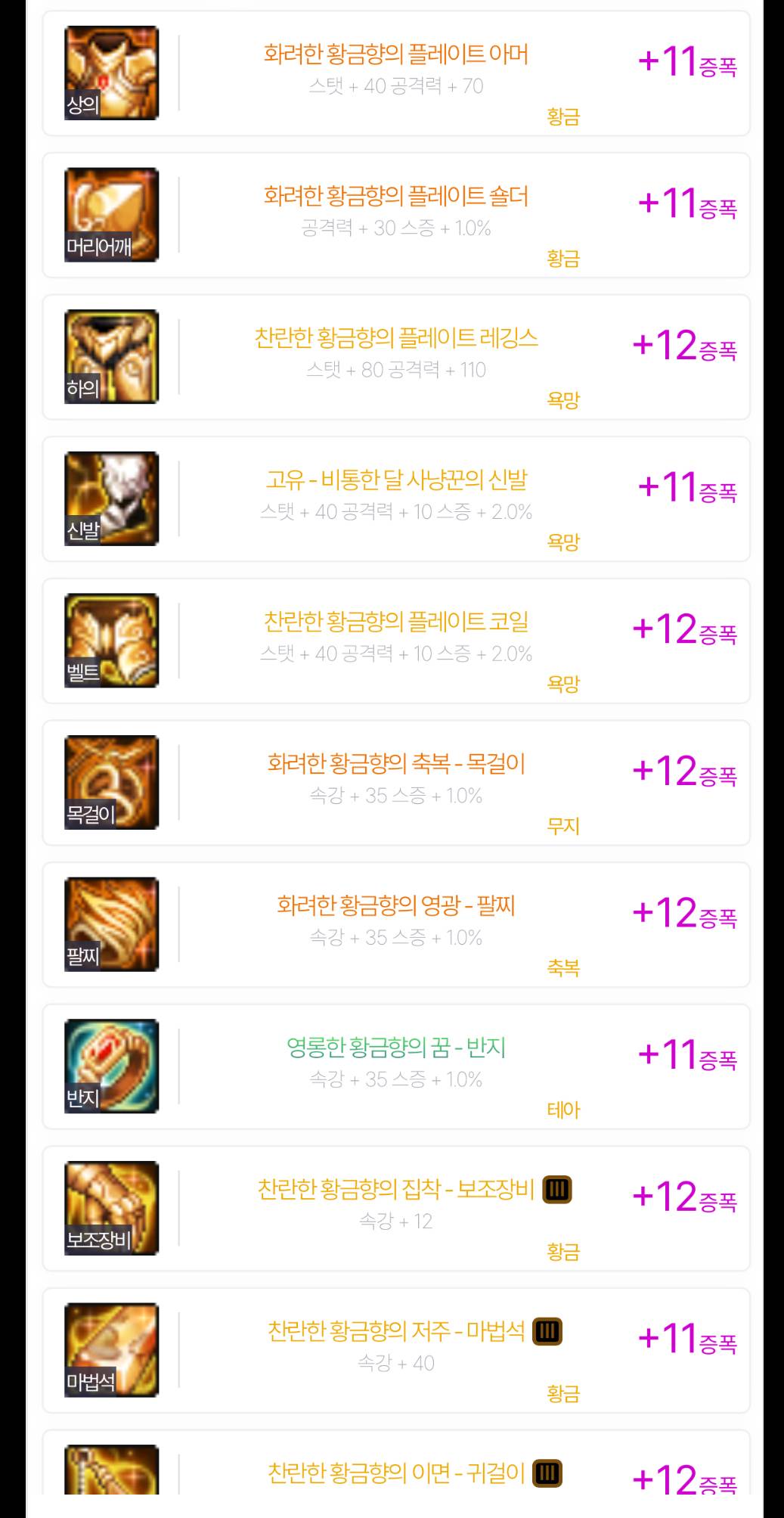This screenshot has width=784, height=1518.
Task: Open the 황금향의 이면 - 귀걸이 card
Action: click(x=395, y=1472)
